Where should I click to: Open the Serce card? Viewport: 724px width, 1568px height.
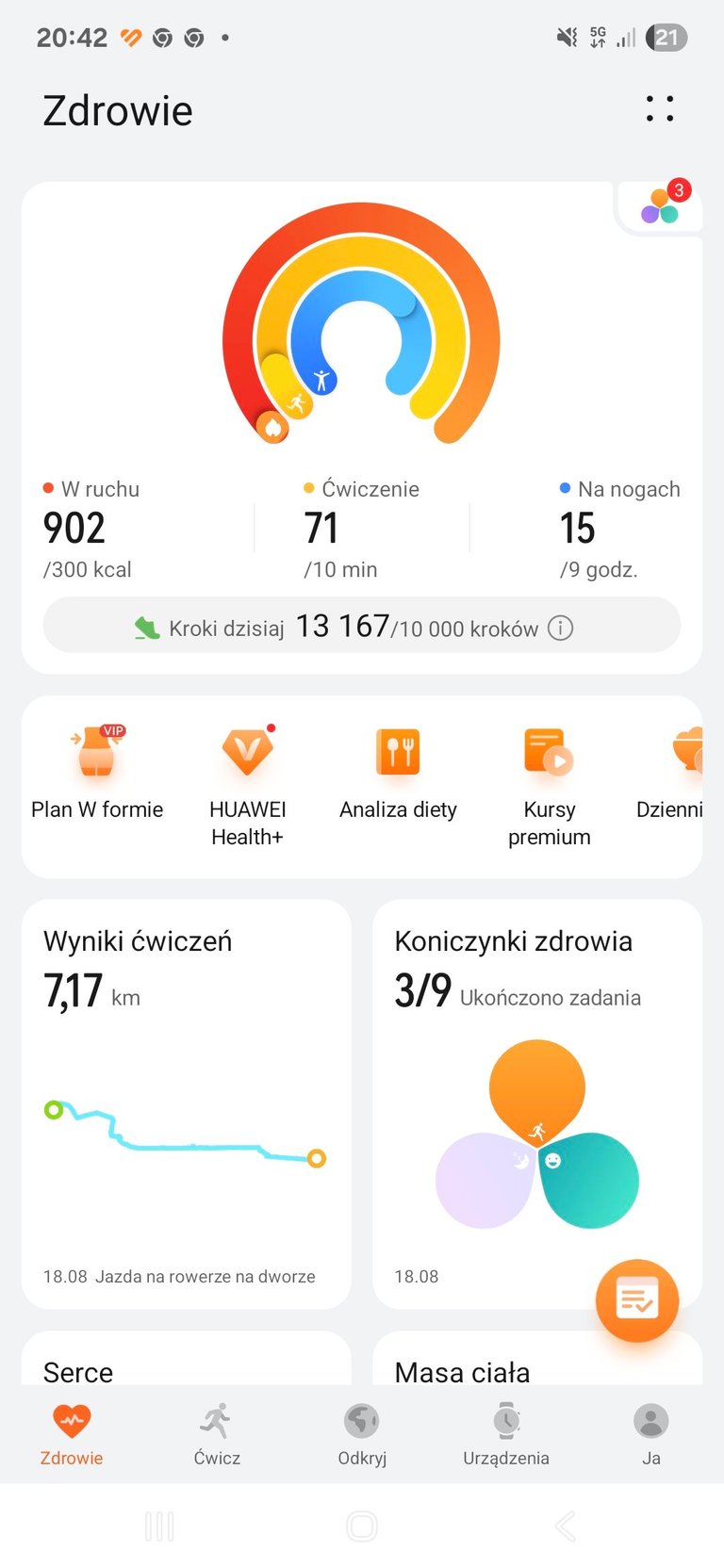[x=187, y=1358]
